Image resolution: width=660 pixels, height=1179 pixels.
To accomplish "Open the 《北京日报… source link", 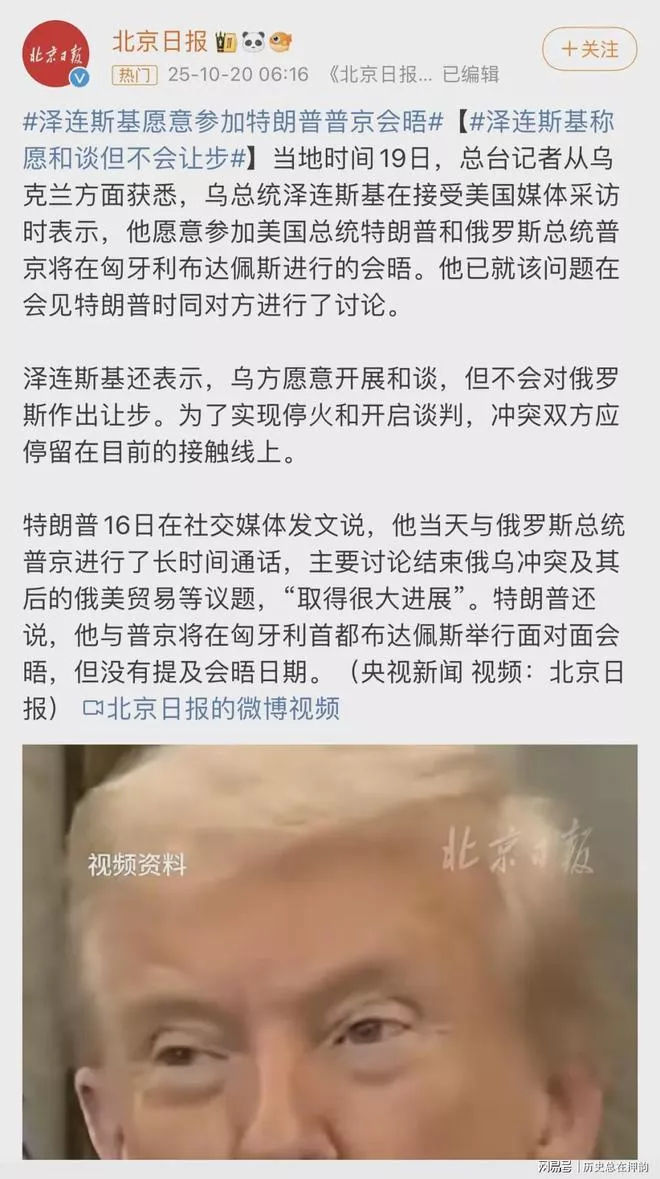I will pos(380,75).
